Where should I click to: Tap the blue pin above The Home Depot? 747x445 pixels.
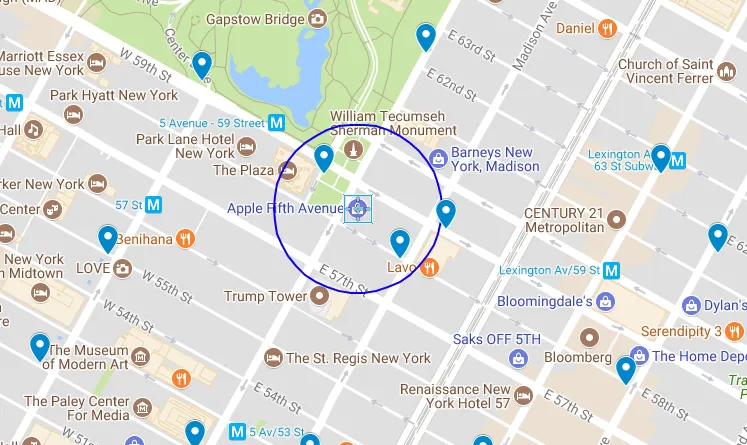pyautogui.click(x=626, y=369)
